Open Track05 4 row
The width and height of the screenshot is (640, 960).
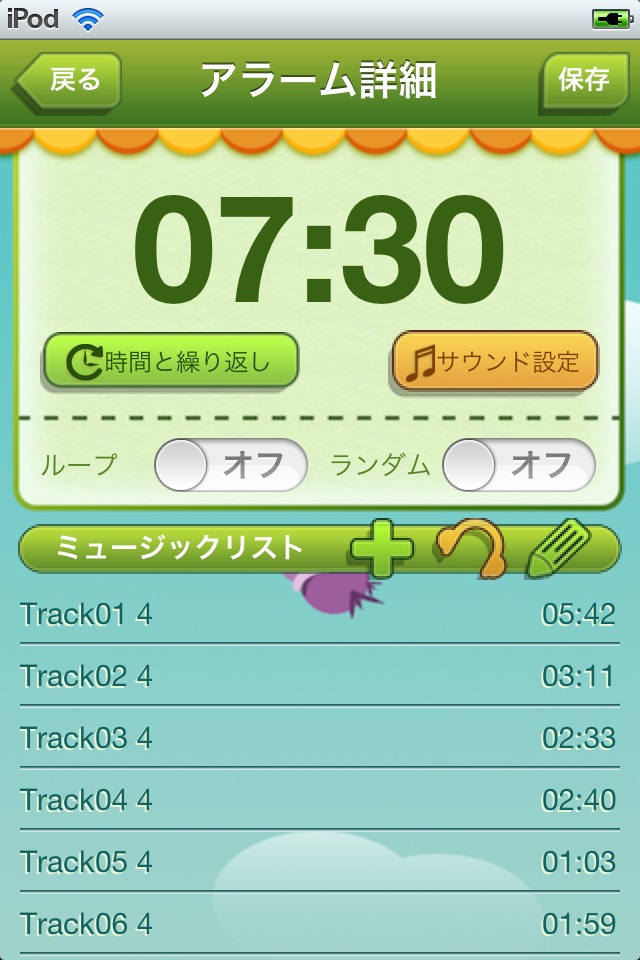coord(320,862)
